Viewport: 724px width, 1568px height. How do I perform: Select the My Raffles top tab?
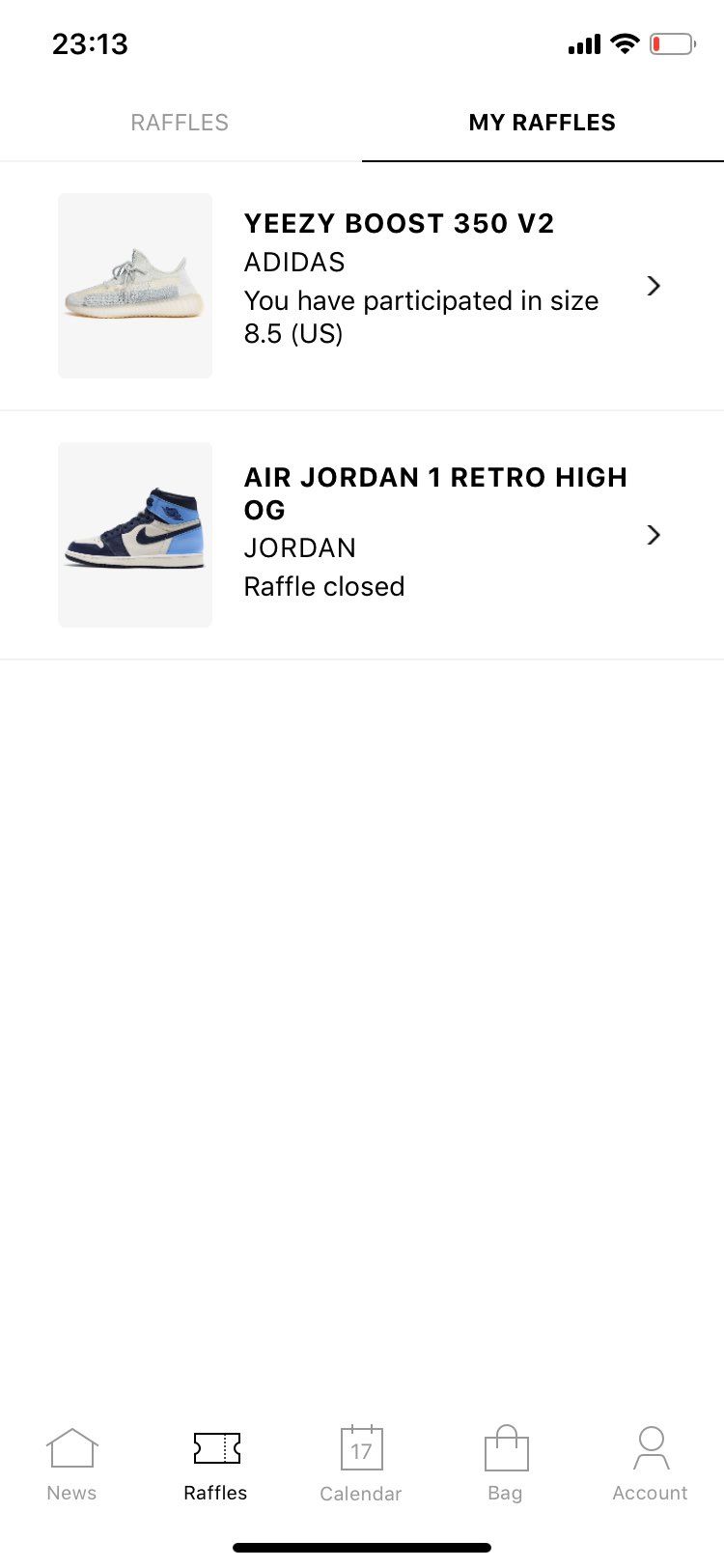click(543, 123)
